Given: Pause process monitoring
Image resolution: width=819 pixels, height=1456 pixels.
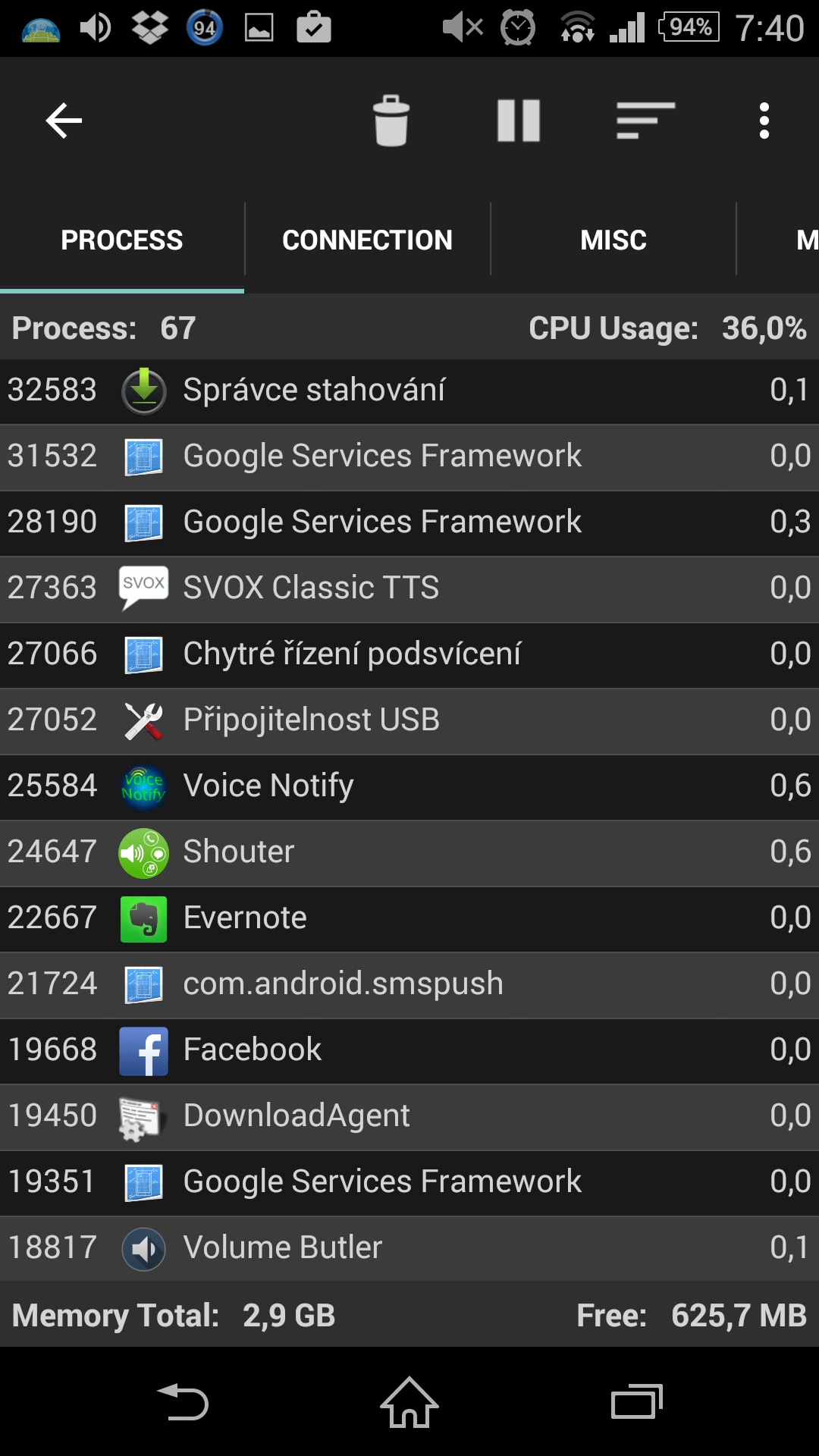Looking at the screenshot, I should pyautogui.click(x=519, y=121).
